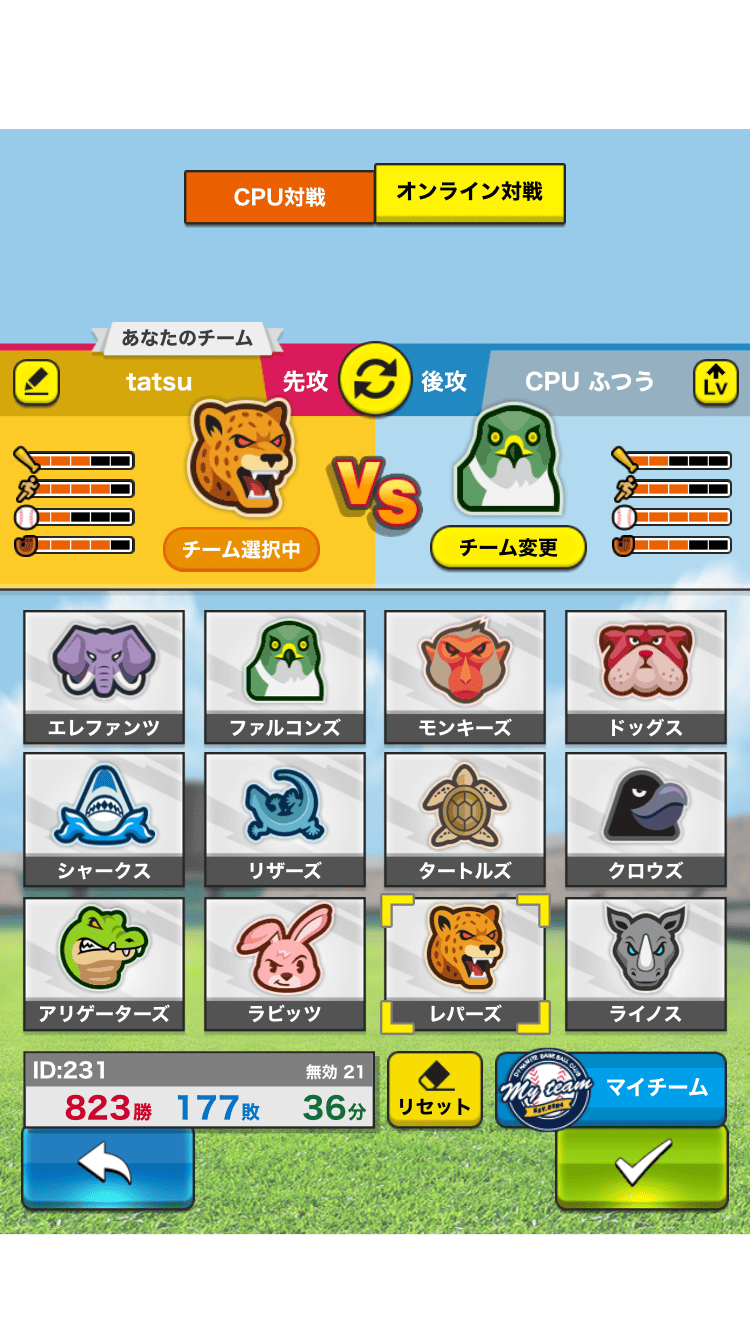
Task: Open マイチーム
Action: [x=611, y=1088]
